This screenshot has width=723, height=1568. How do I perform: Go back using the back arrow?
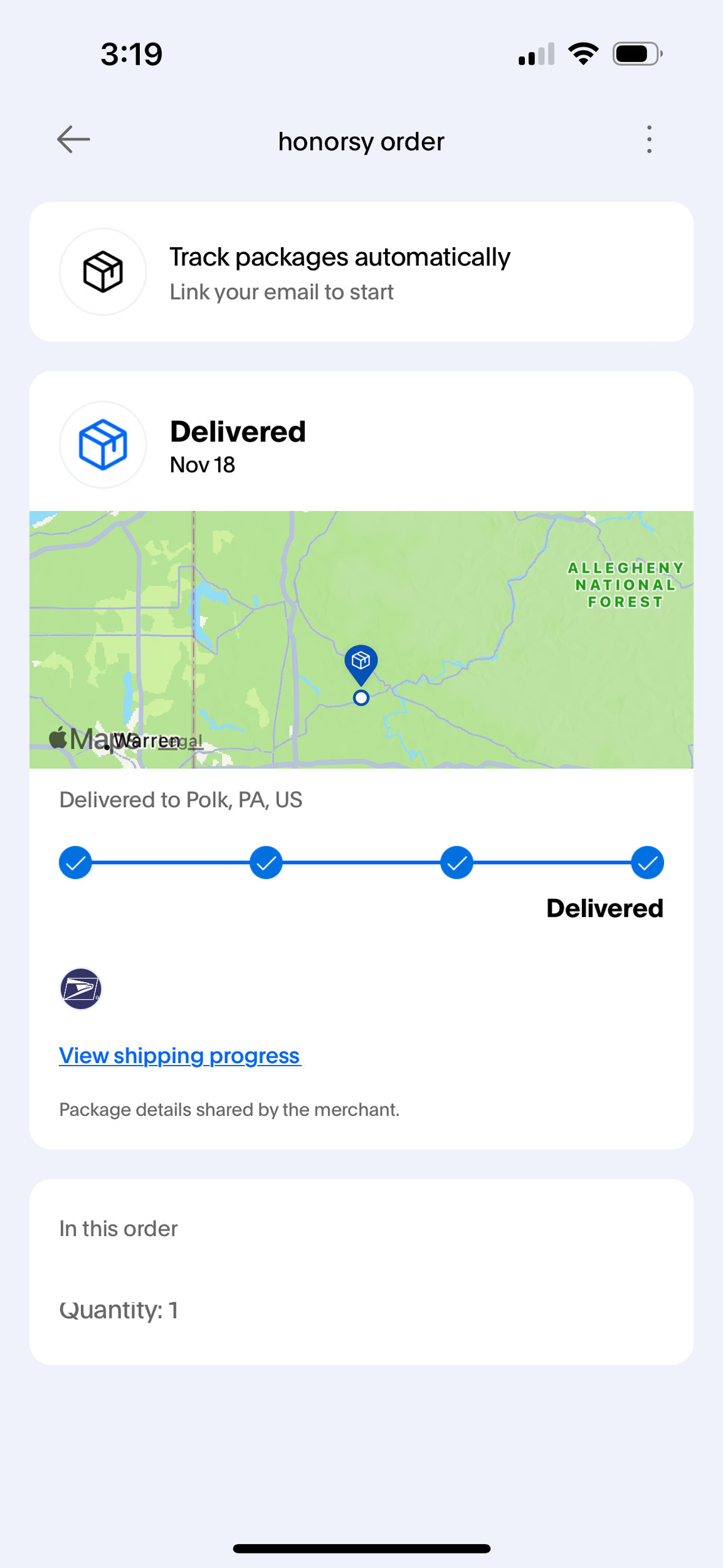click(73, 140)
